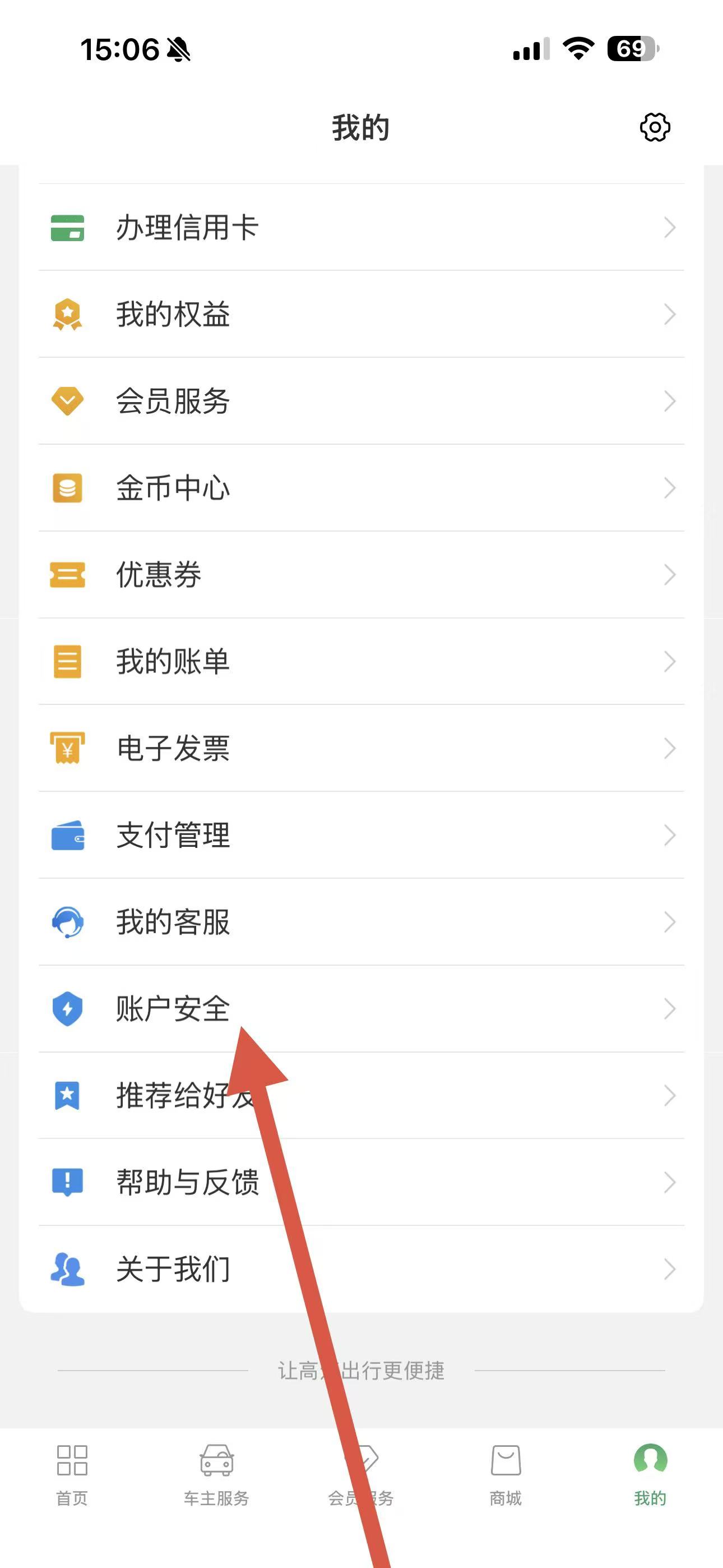Select 支付管理 row
723x1568 pixels.
point(361,835)
